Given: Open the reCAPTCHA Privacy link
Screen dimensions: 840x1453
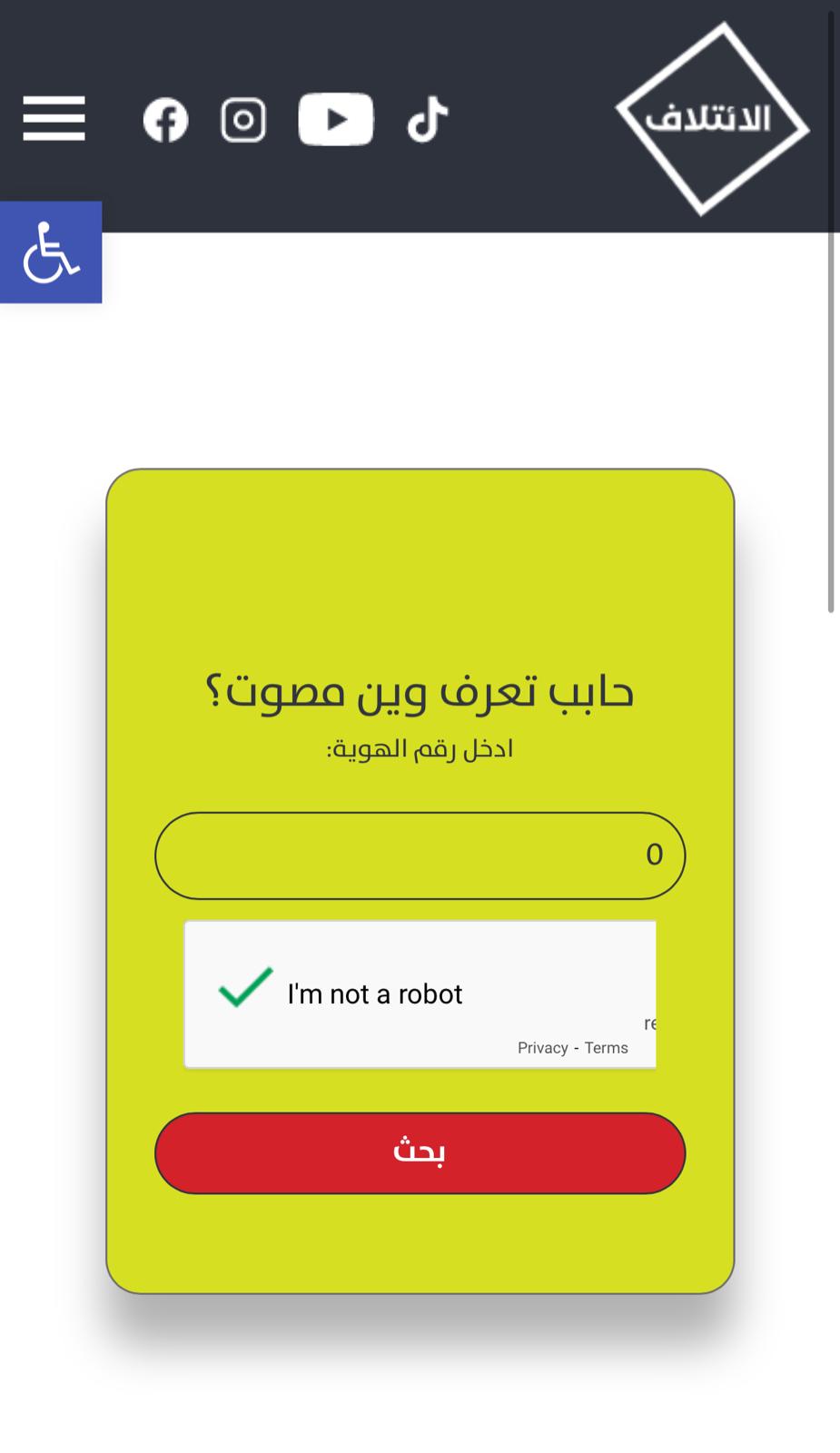Looking at the screenshot, I should click(x=542, y=1048).
